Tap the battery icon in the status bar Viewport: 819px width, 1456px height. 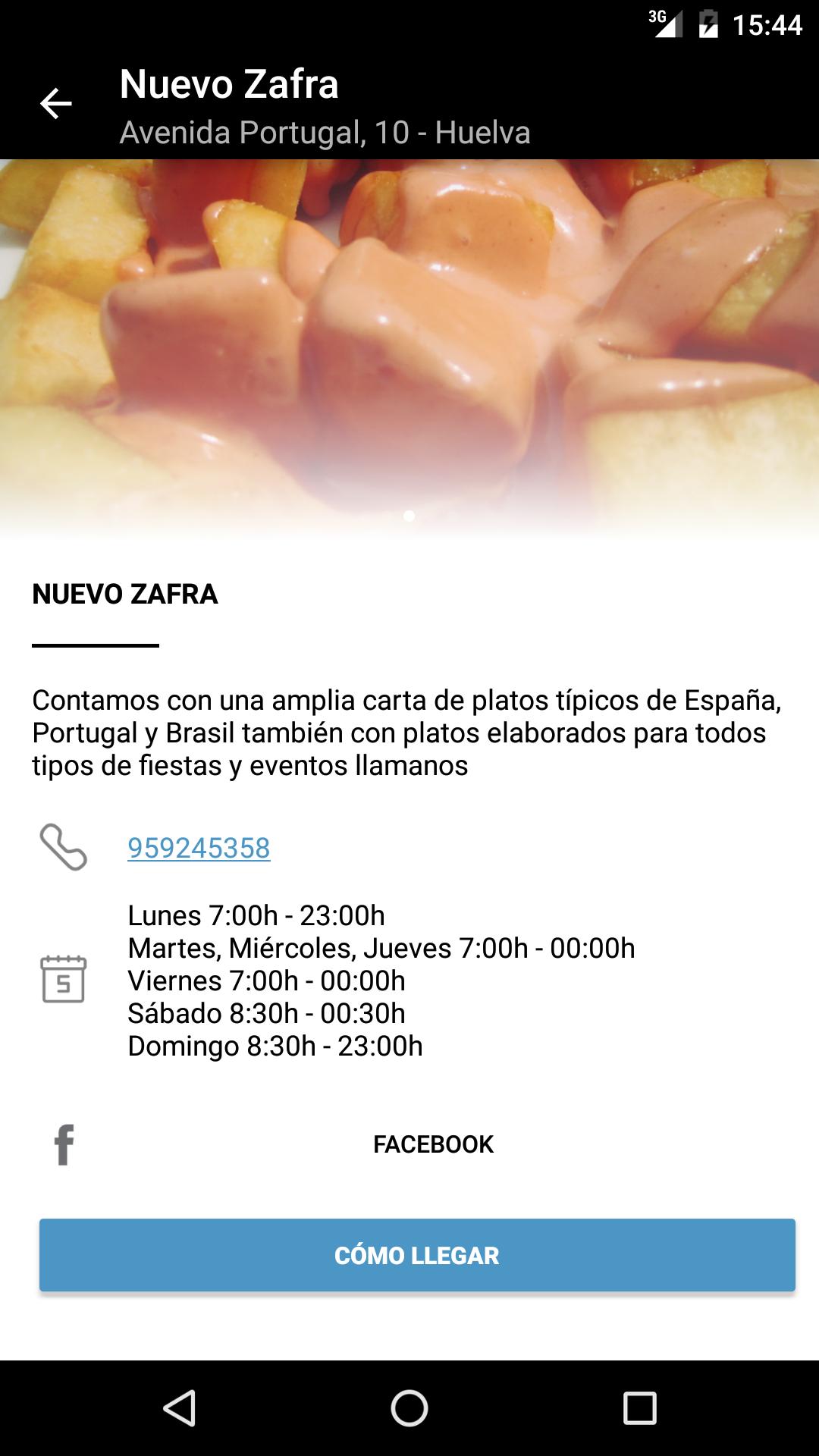pos(709,22)
